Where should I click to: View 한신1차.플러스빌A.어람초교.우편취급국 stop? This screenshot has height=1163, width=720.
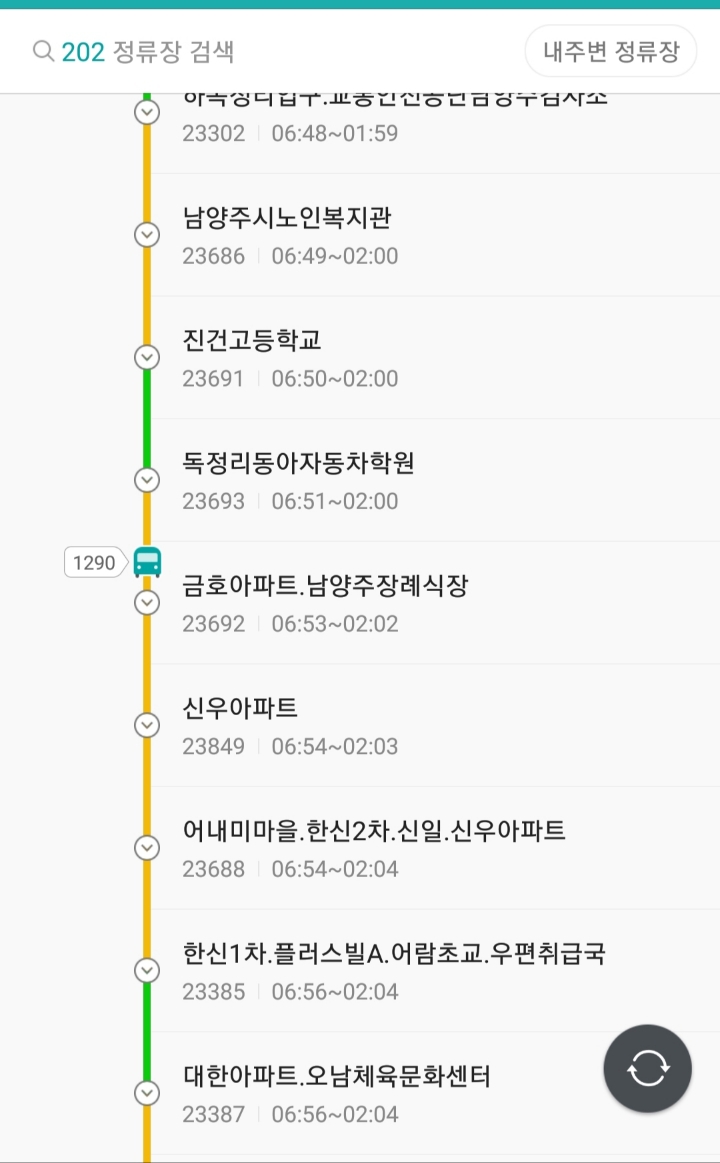(x=400, y=970)
